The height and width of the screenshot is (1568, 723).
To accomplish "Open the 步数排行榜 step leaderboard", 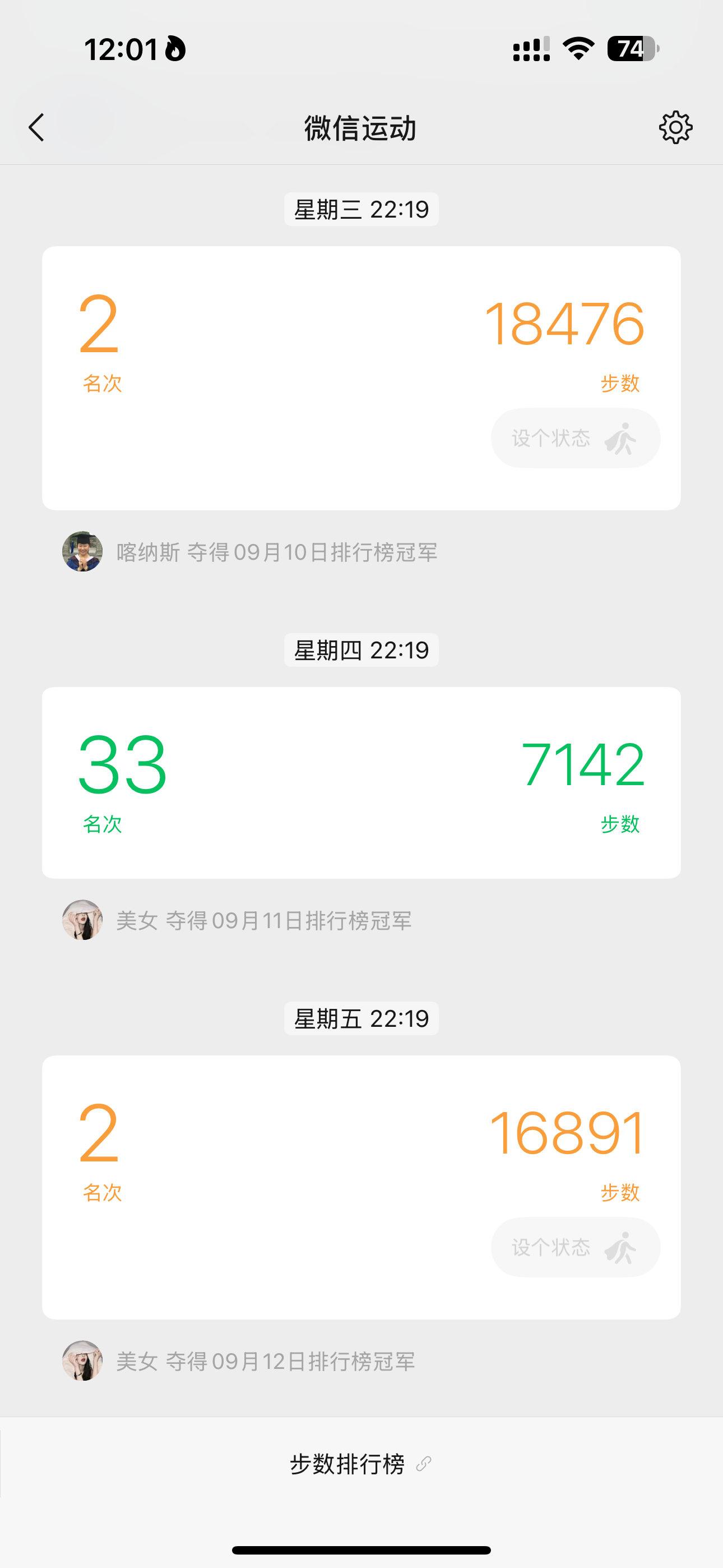I will [x=360, y=1464].
